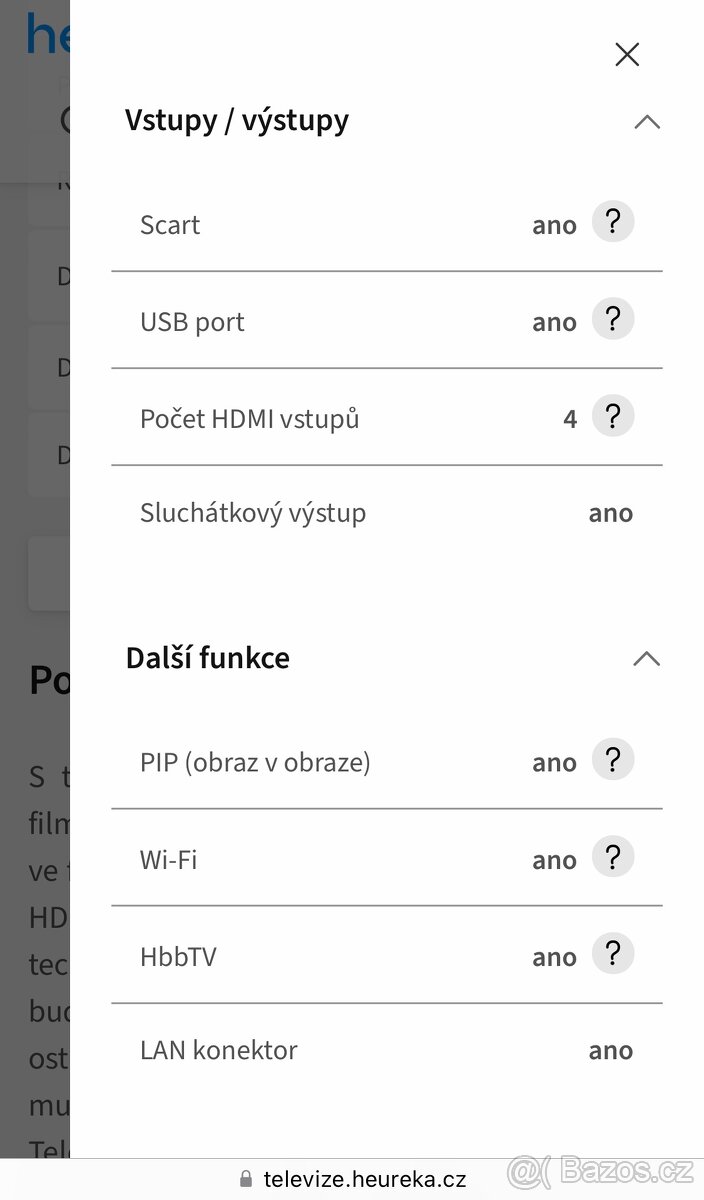The width and height of the screenshot is (704, 1200).
Task: Open the help icon for Scart
Action: 613,222
